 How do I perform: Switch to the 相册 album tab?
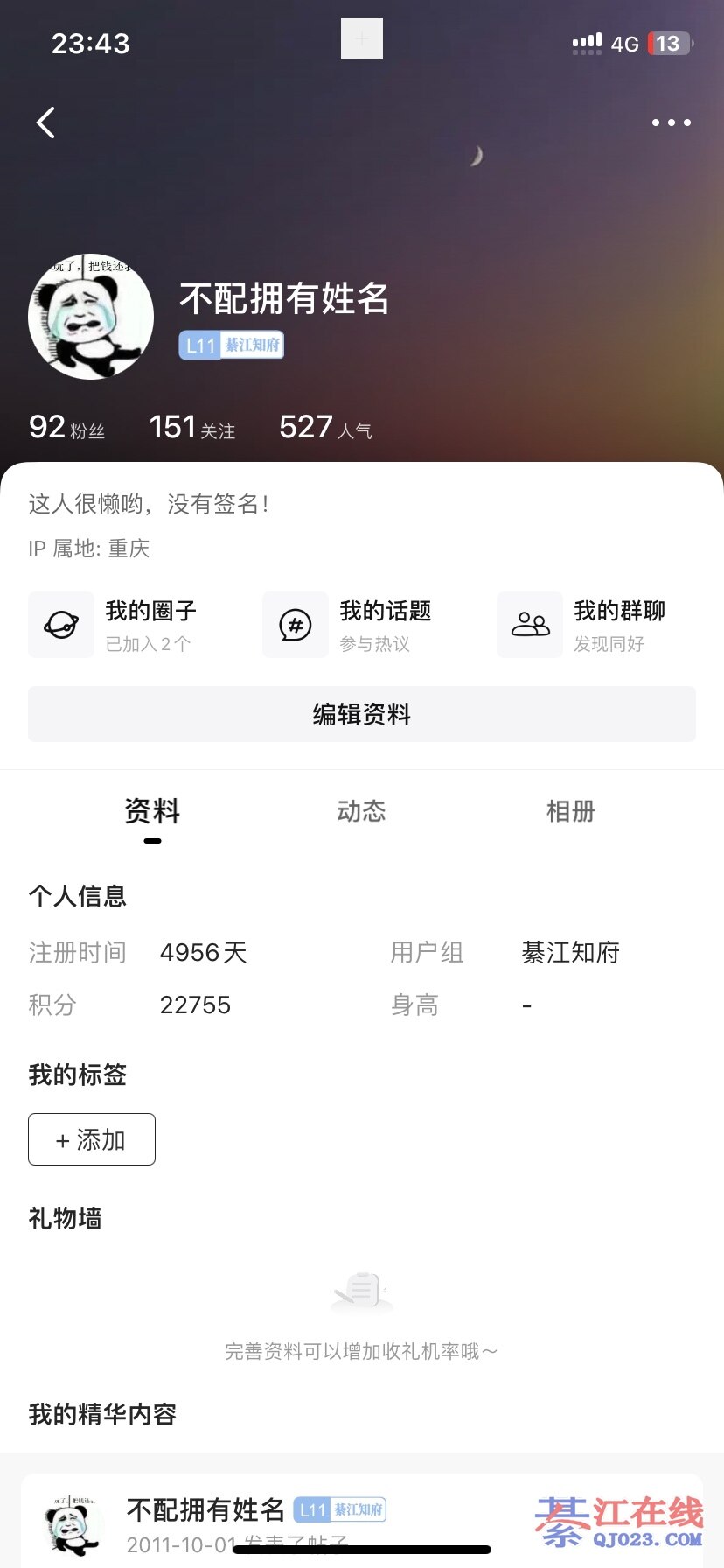pyautogui.click(x=570, y=812)
